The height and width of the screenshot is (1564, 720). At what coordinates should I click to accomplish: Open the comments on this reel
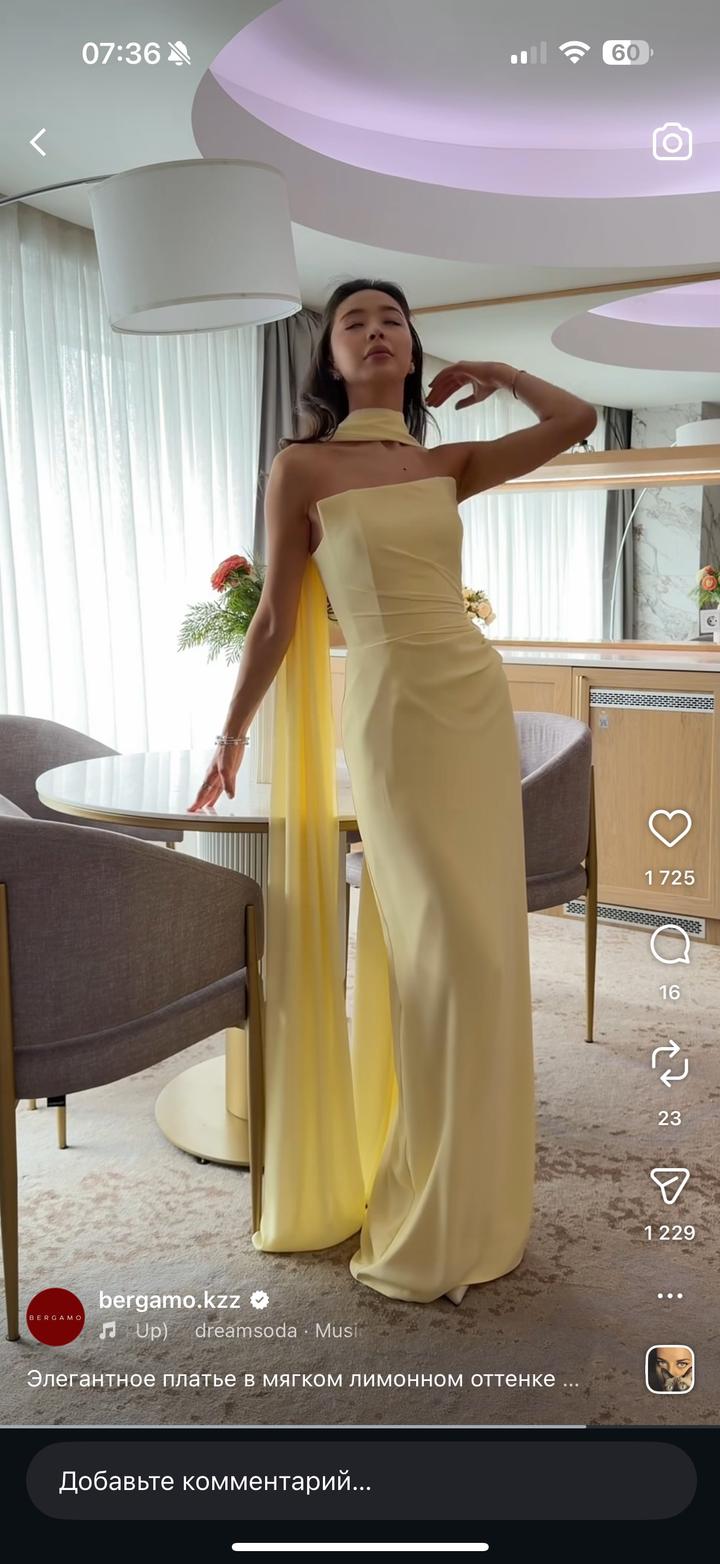669,945
